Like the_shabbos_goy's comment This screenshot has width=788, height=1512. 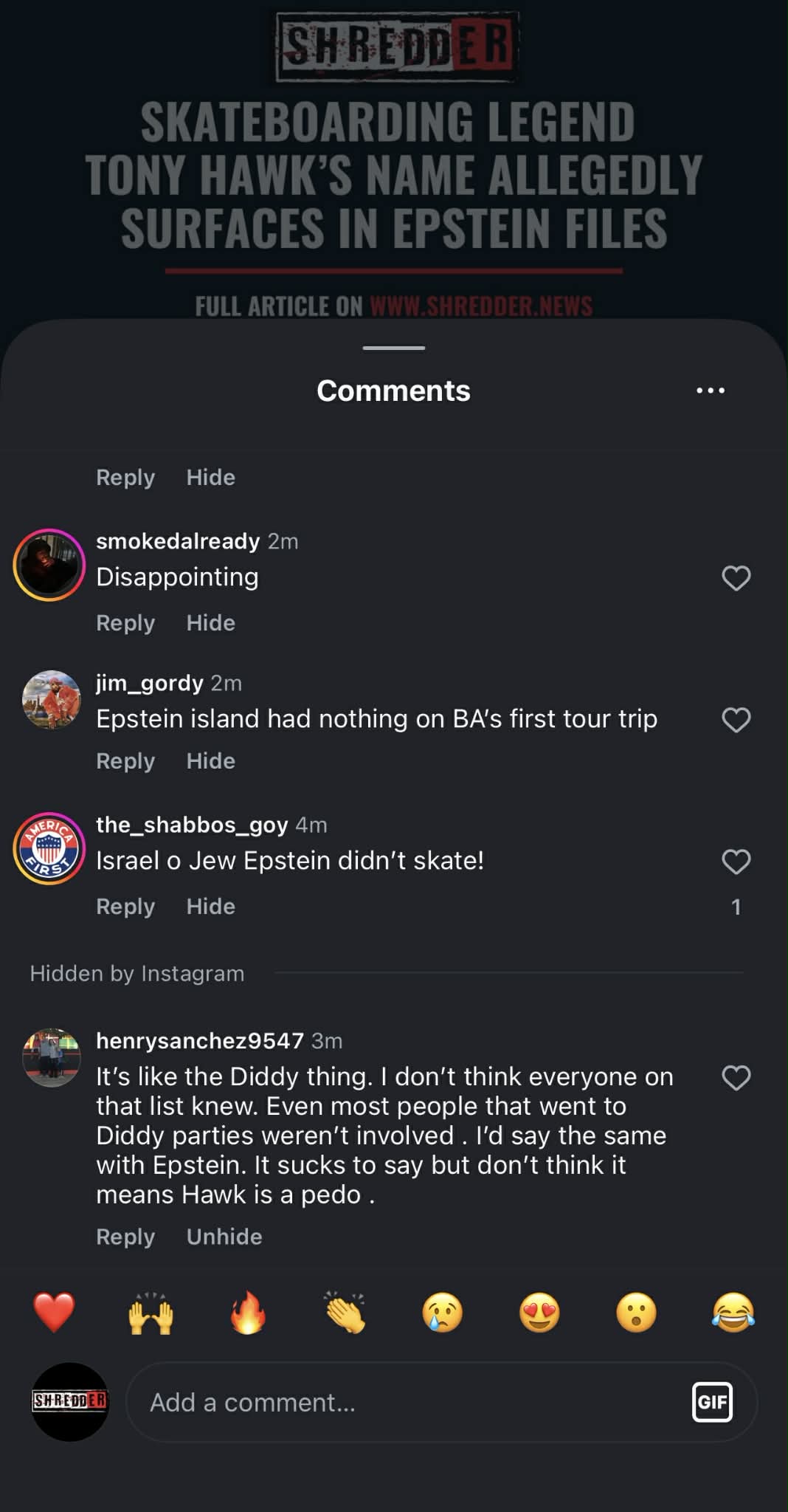click(x=736, y=862)
